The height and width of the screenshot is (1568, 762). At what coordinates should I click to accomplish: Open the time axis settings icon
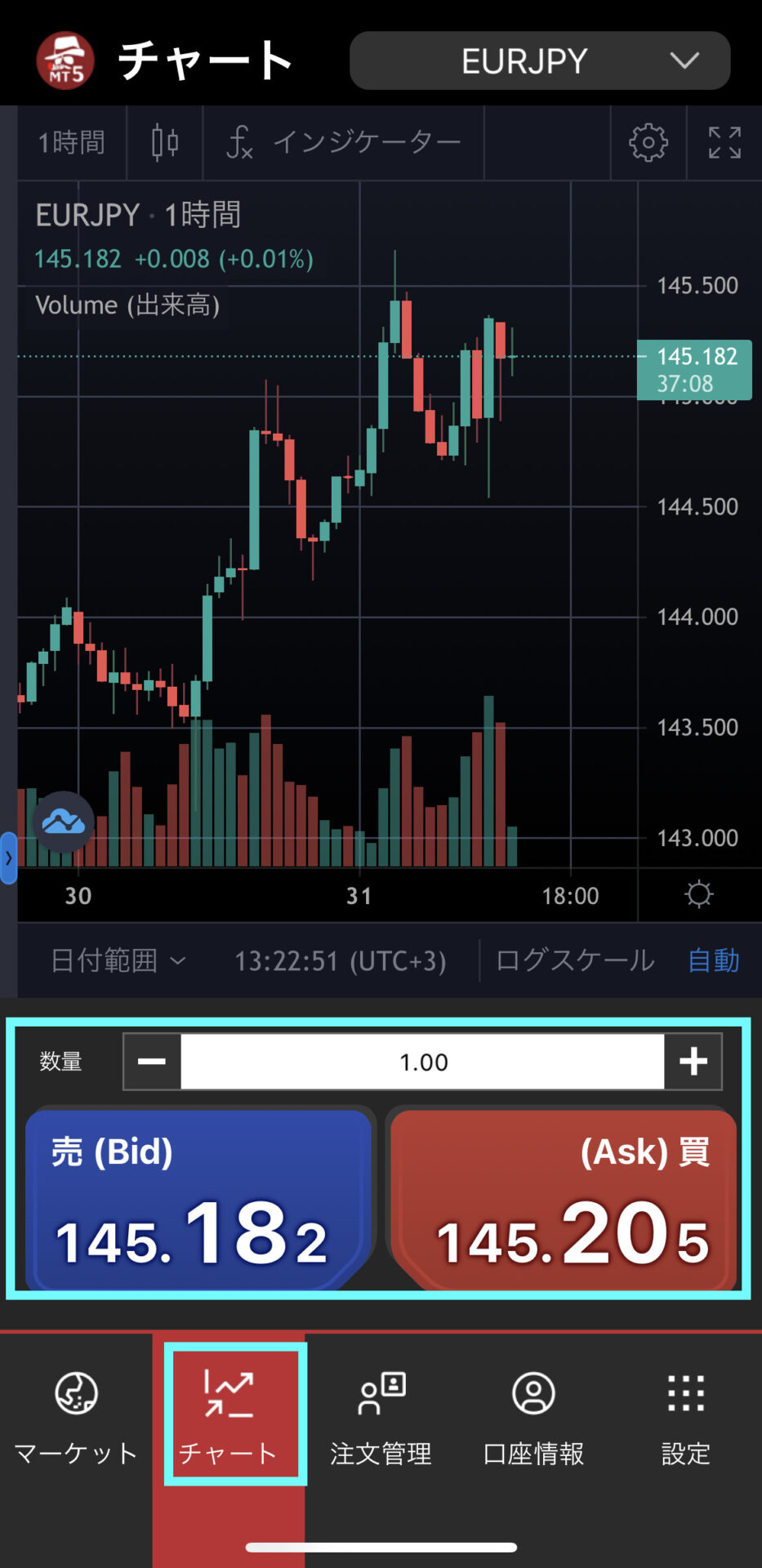[698, 895]
